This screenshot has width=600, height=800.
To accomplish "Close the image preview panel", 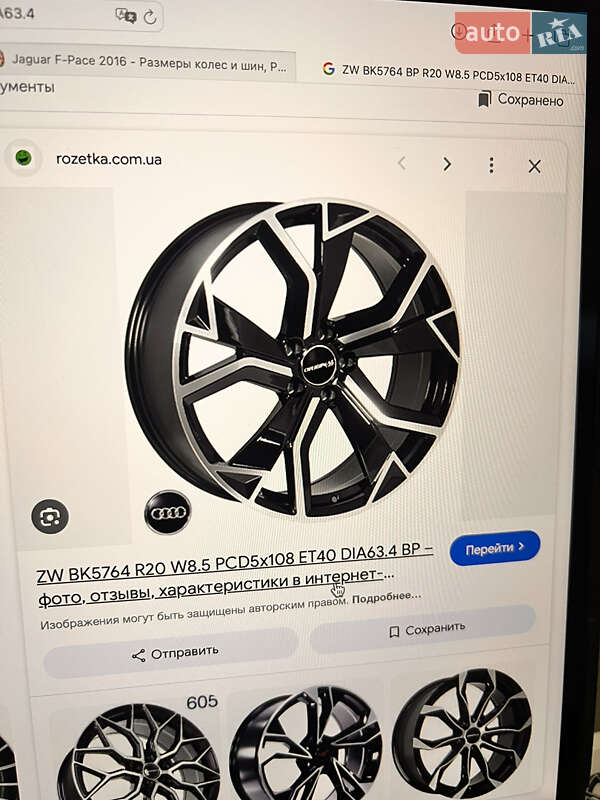I will coord(534,166).
